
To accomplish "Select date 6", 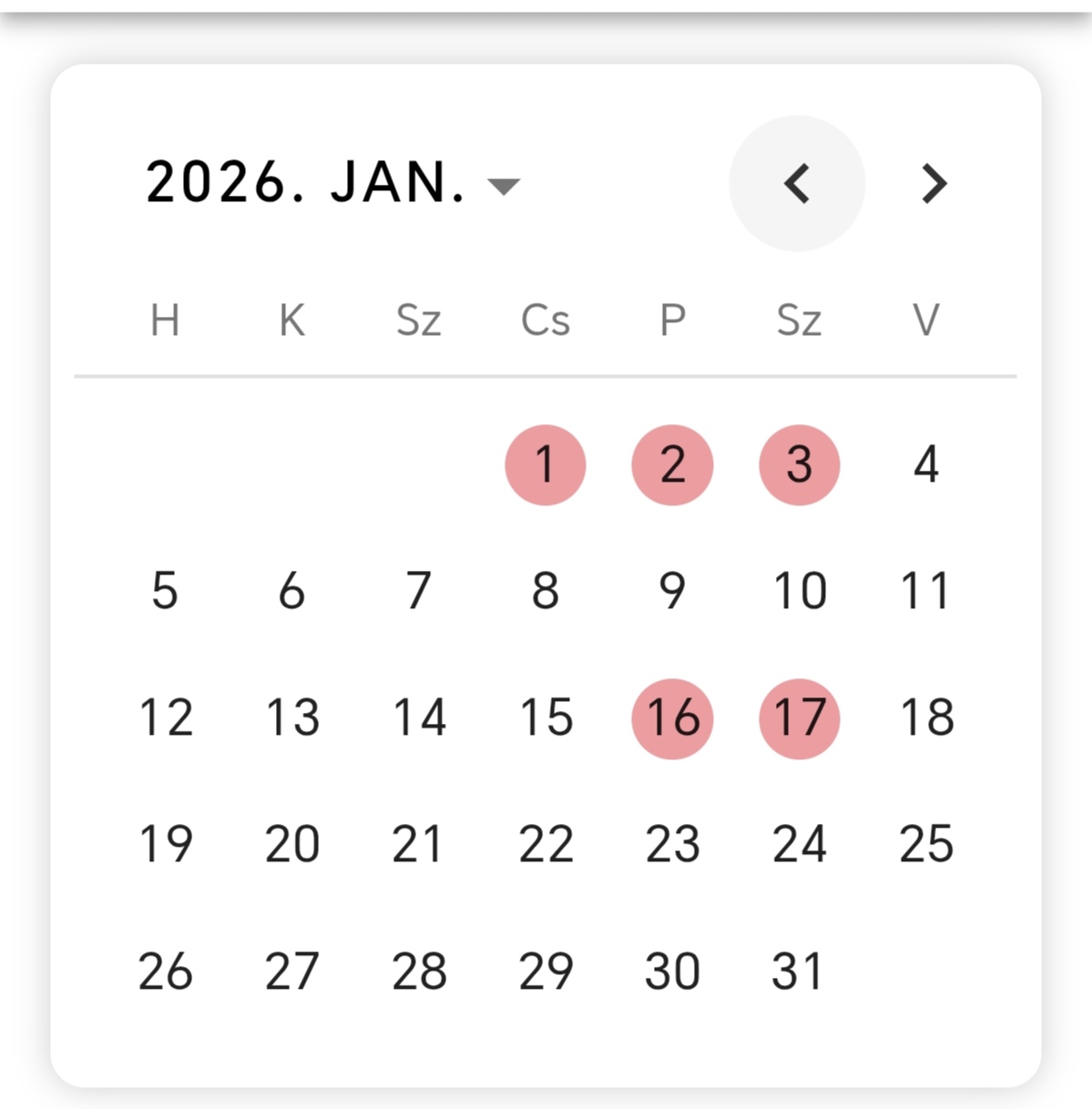I will tap(291, 591).
